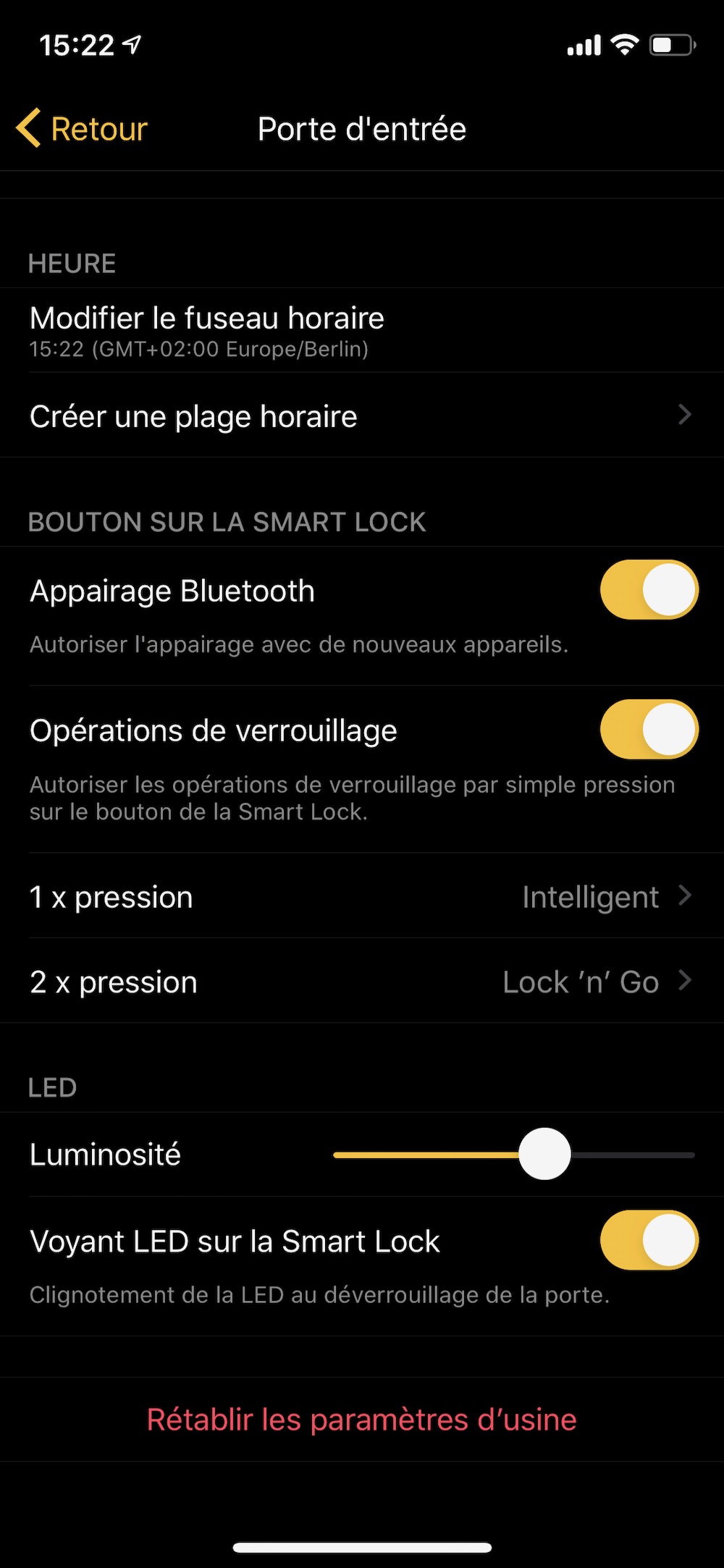Select Rétablir les paramètres d'usine
The image size is (724, 1568).
(361, 1420)
